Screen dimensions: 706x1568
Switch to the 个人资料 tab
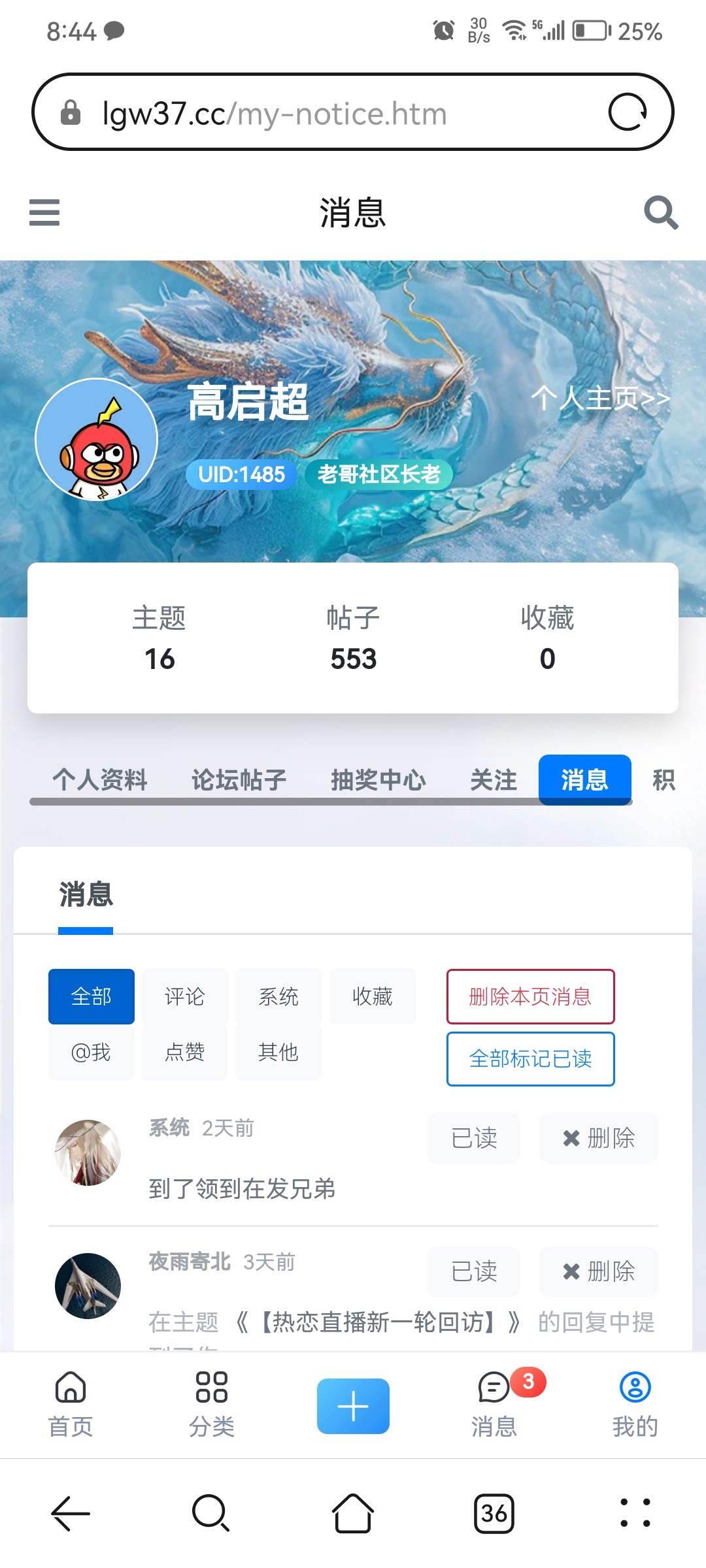click(99, 779)
